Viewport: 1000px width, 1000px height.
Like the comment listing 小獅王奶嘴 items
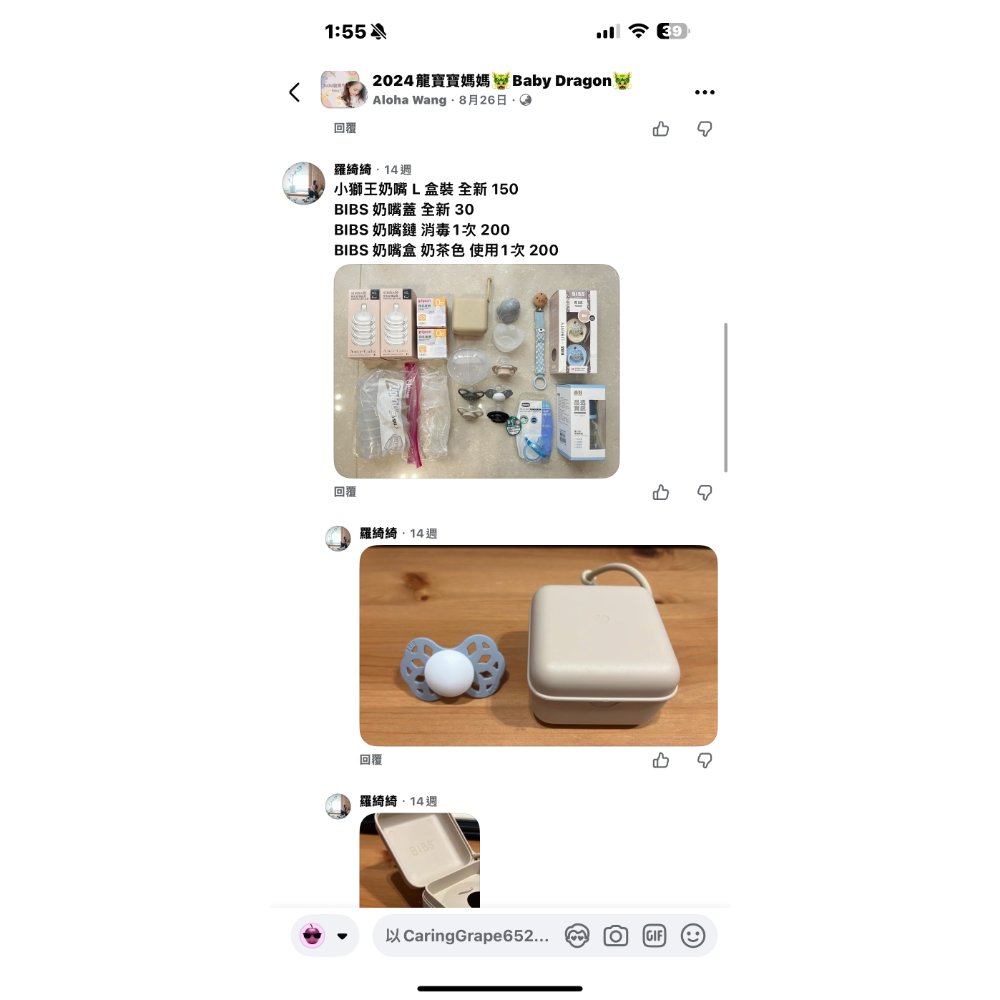pos(661,492)
